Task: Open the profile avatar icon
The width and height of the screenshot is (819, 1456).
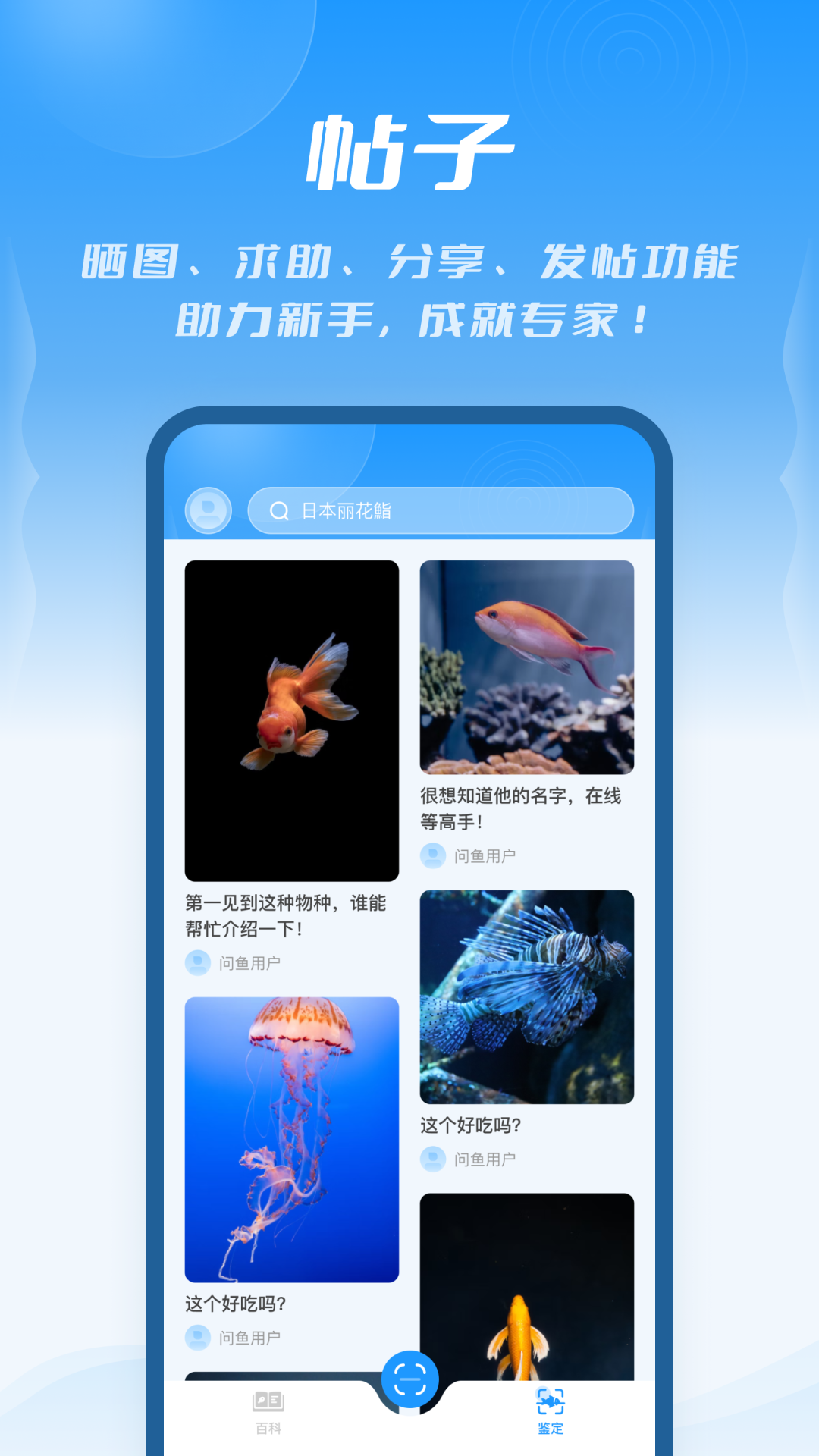Action: [207, 510]
